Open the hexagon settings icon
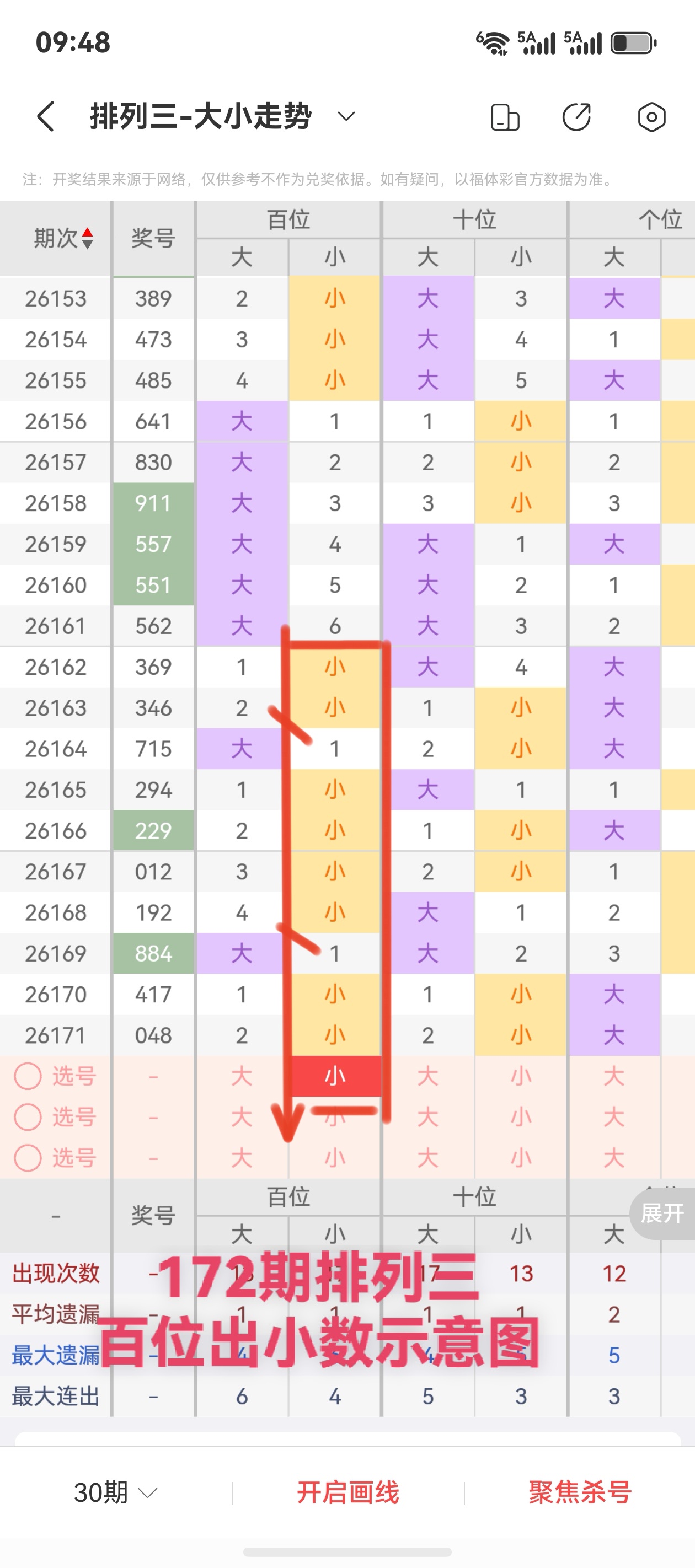Image resolution: width=695 pixels, height=1568 pixels. 651,117
